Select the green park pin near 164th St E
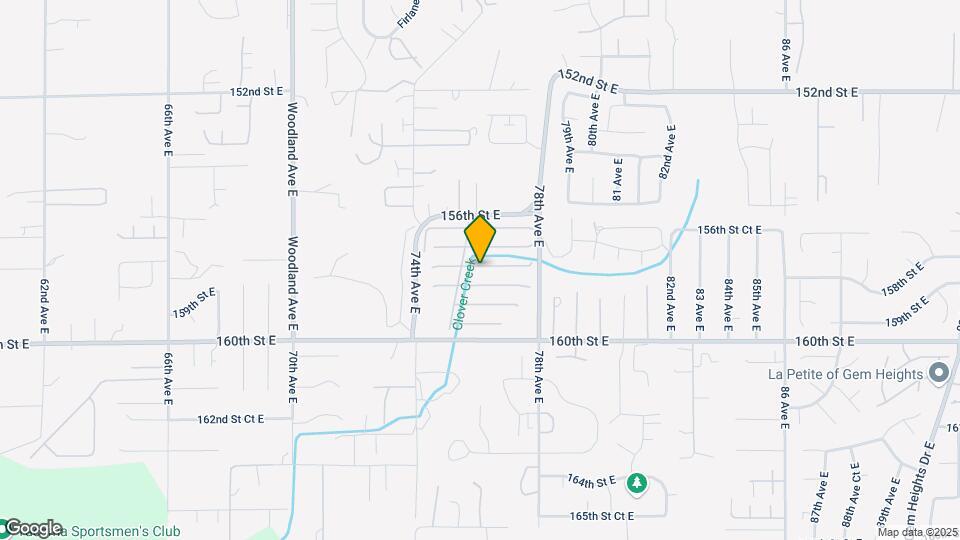The width and height of the screenshot is (960, 540). pyautogui.click(x=636, y=485)
